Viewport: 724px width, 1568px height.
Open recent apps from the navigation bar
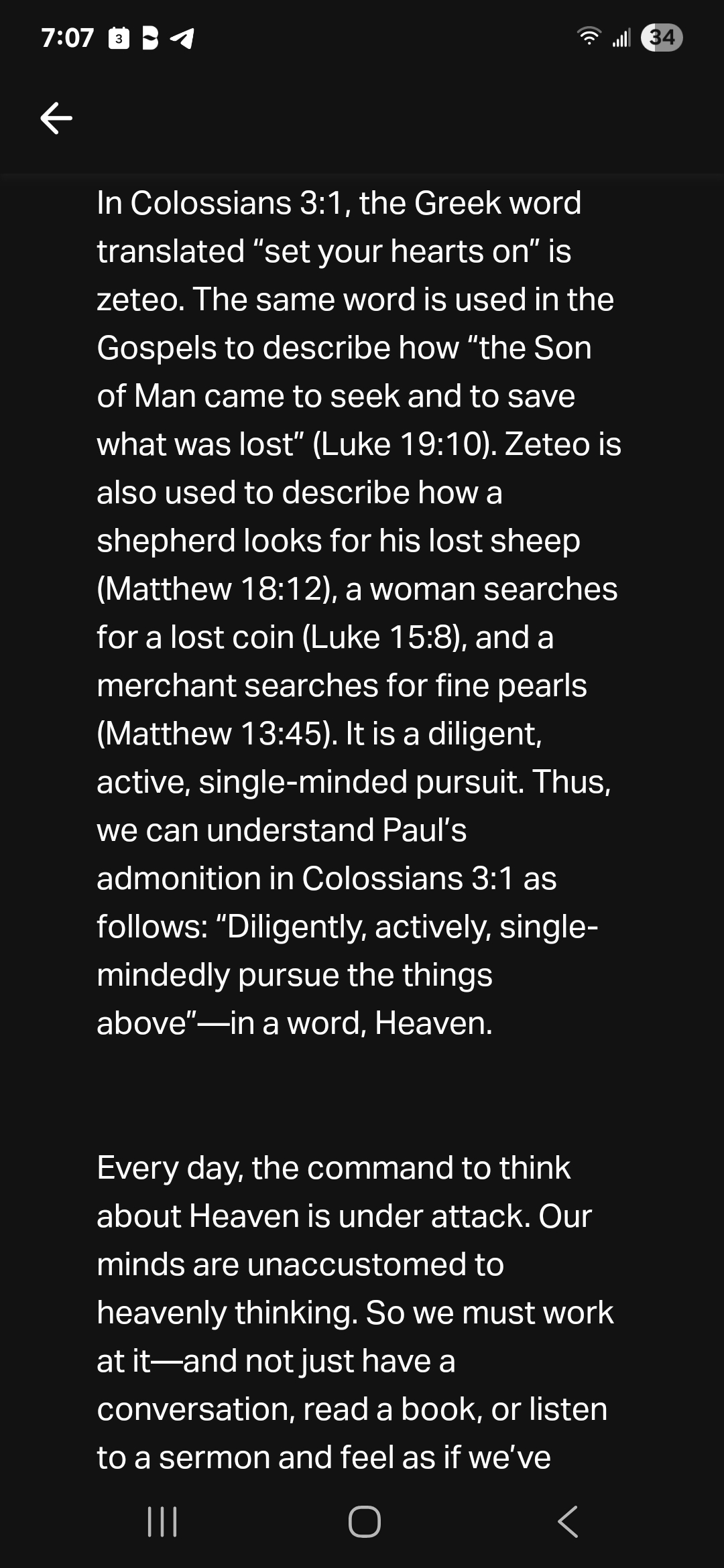(162, 1522)
